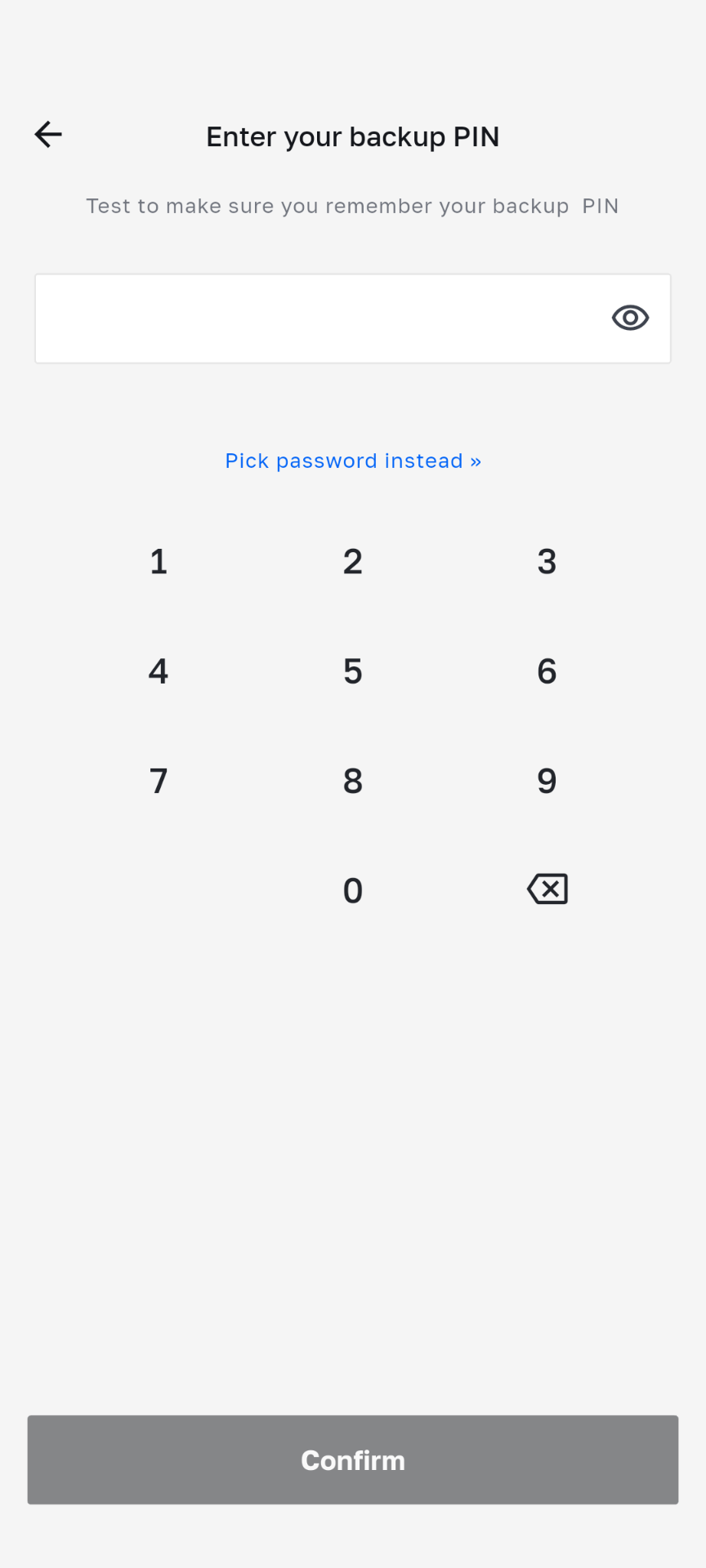Open the Pick password instead link

353,461
